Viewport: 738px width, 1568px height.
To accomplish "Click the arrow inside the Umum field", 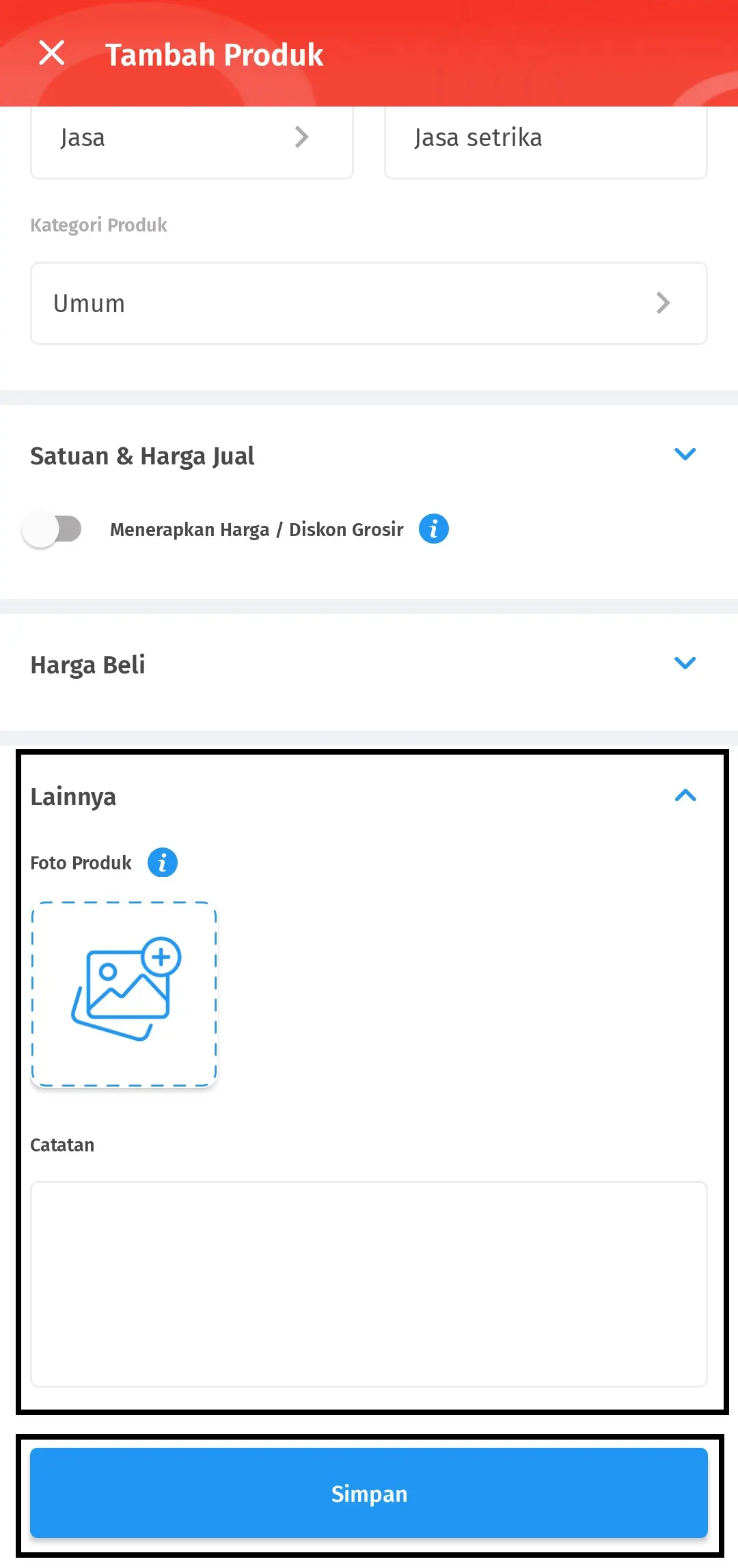I will (661, 303).
